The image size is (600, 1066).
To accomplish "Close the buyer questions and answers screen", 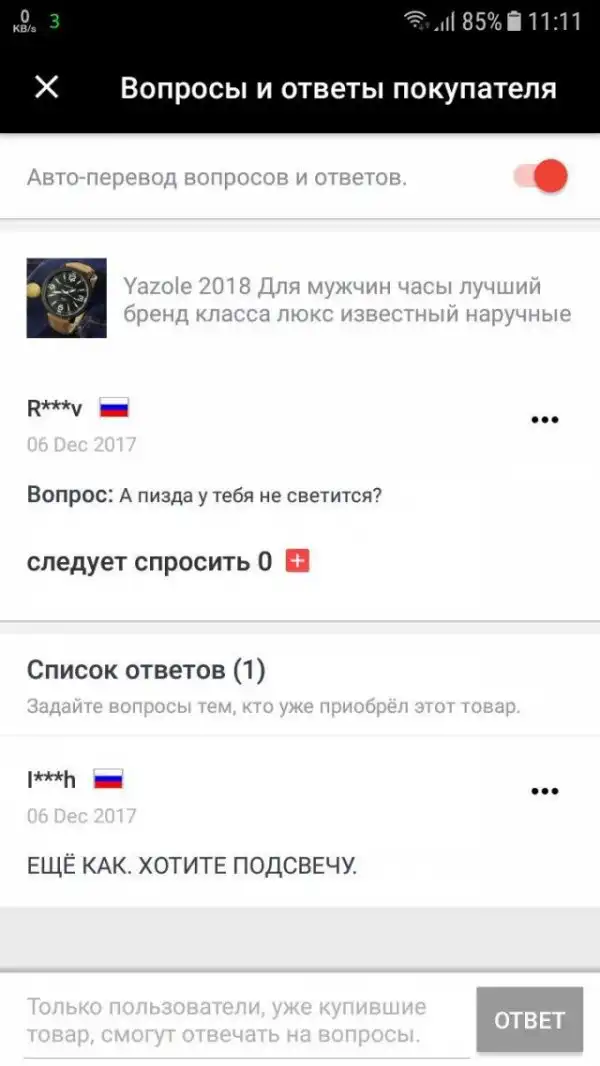I will point(47,87).
